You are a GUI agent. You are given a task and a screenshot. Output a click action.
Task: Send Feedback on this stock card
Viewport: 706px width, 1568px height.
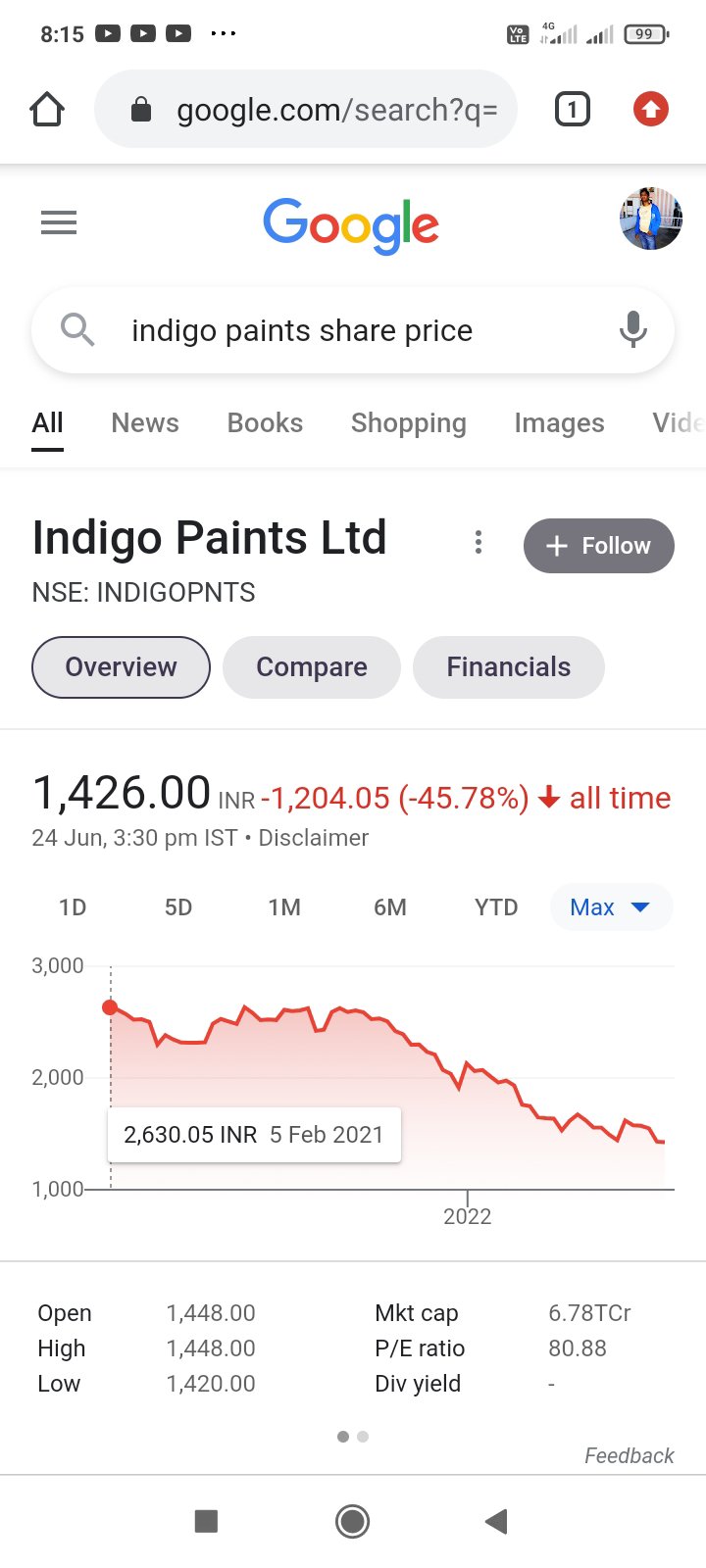(x=629, y=1456)
